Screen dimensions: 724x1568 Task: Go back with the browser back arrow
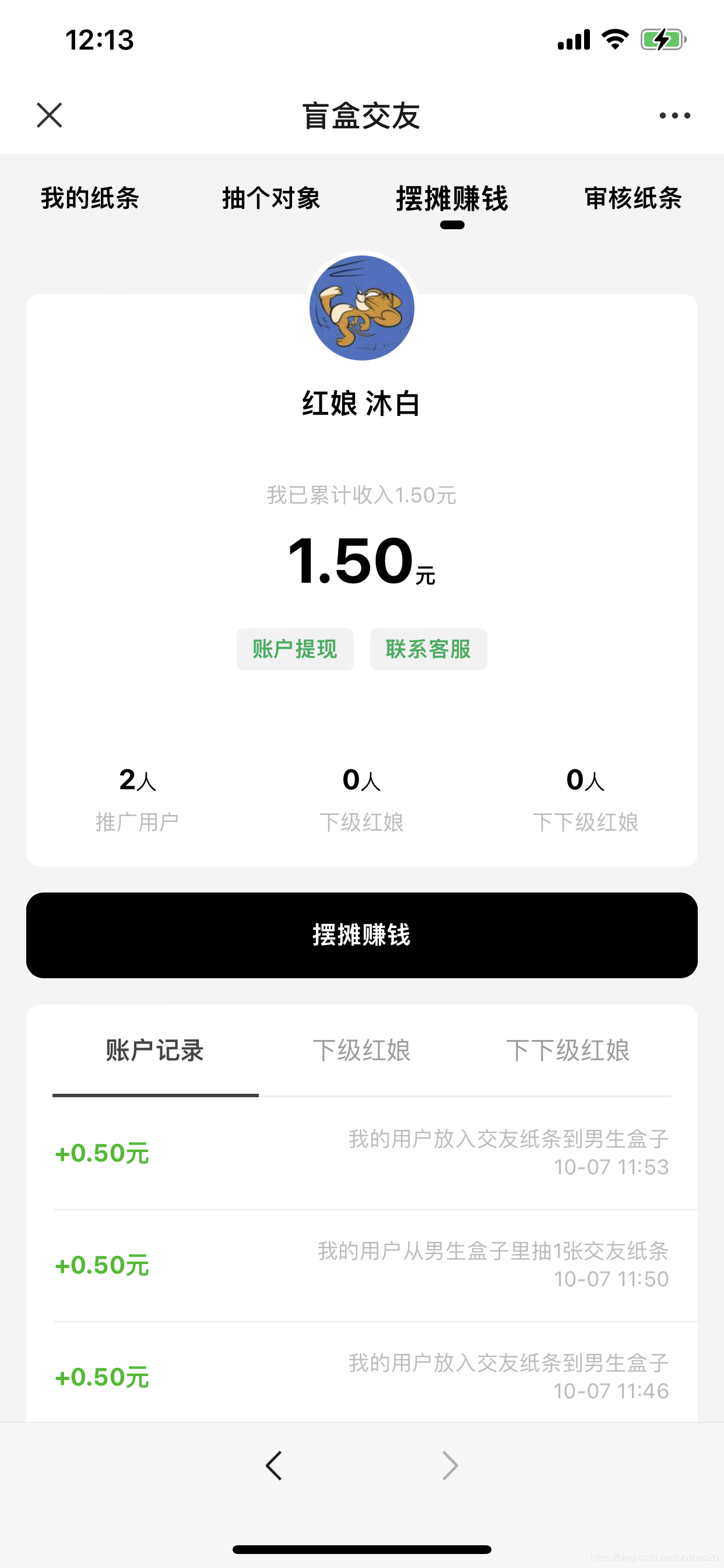point(275,1465)
